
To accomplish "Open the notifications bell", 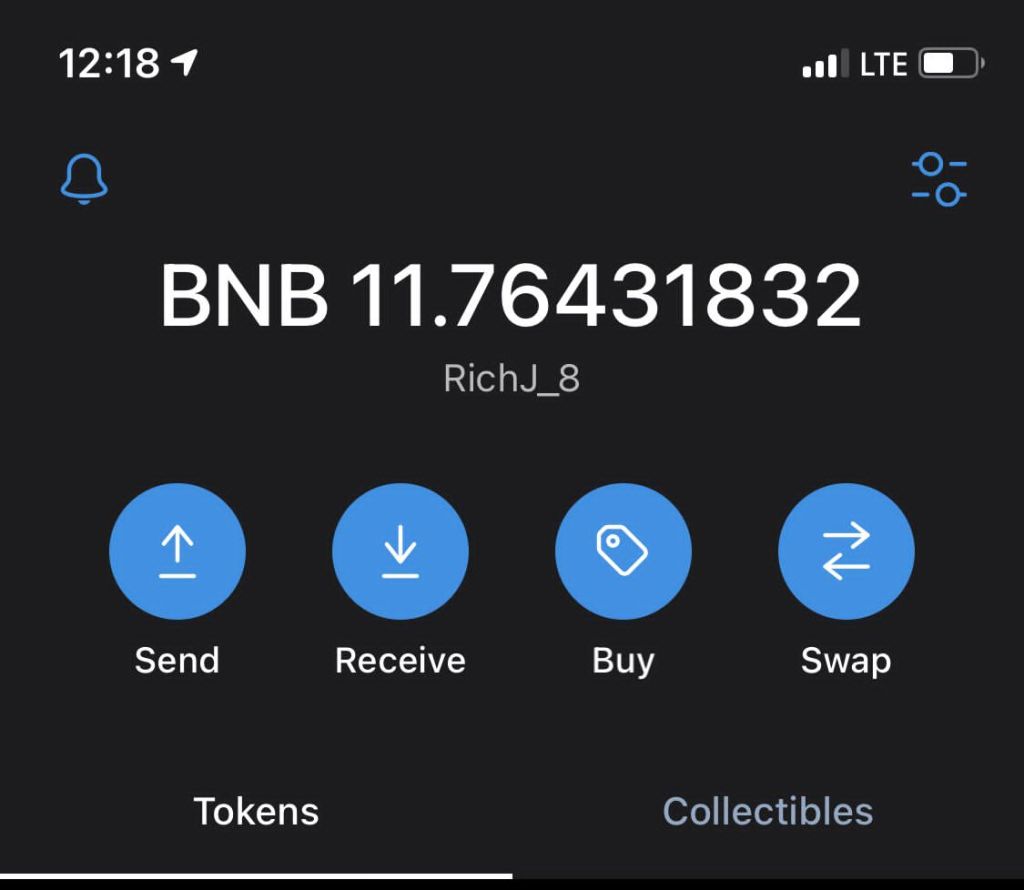I will point(84,180).
